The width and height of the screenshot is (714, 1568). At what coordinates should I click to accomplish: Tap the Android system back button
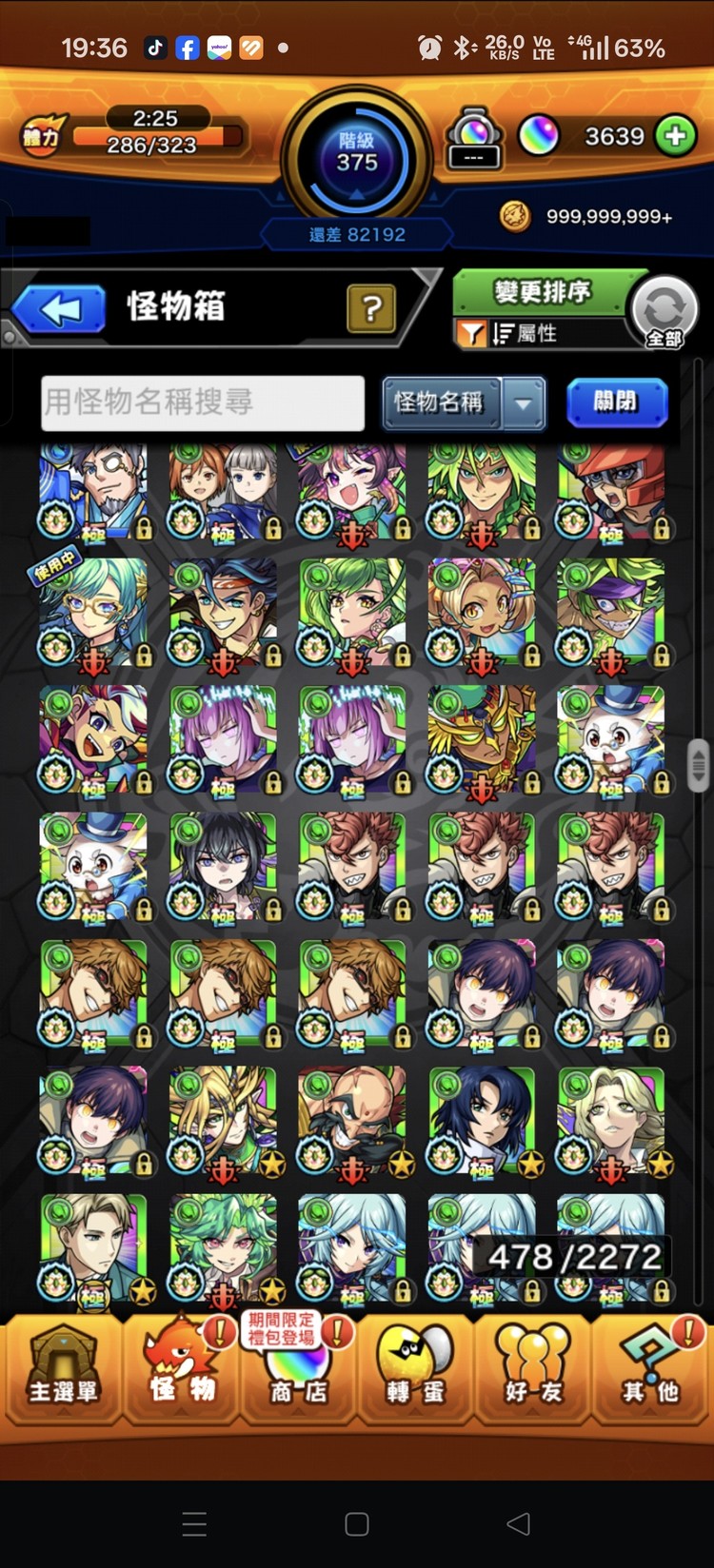tap(519, 1523)
